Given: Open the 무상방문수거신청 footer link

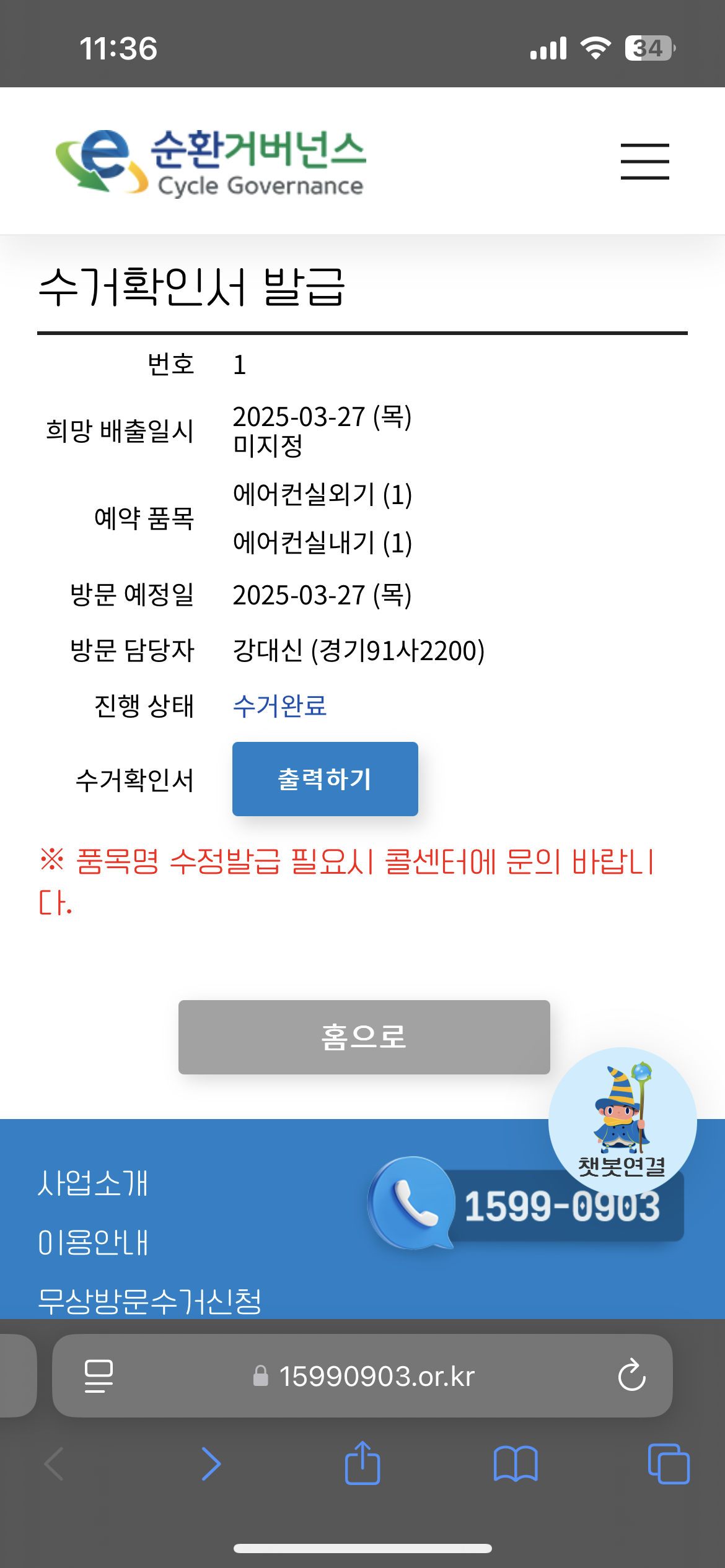Looking at the screenshot, I should 149,1300.
